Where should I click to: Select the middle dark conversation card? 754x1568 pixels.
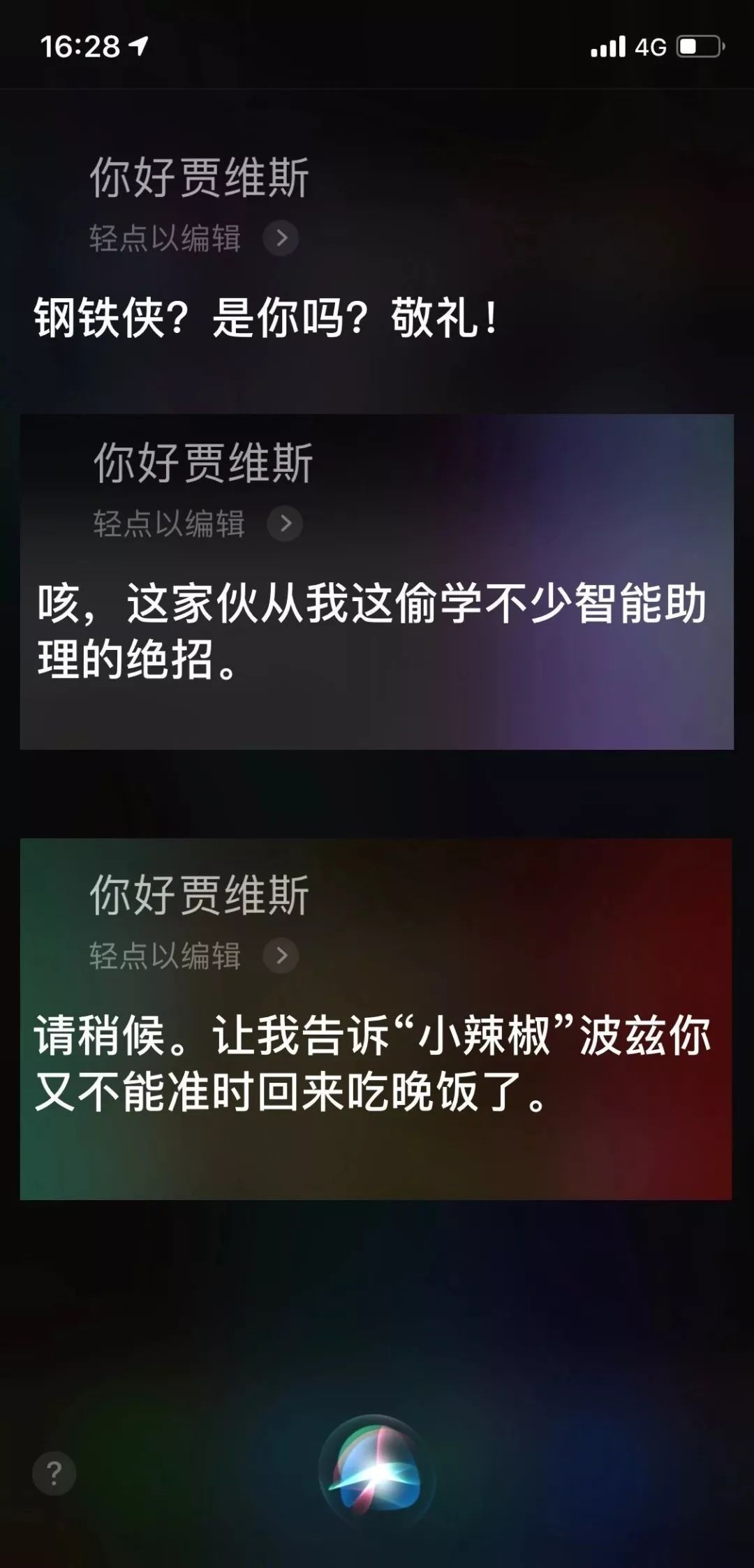pyautogui.click(x=377, y=579)
